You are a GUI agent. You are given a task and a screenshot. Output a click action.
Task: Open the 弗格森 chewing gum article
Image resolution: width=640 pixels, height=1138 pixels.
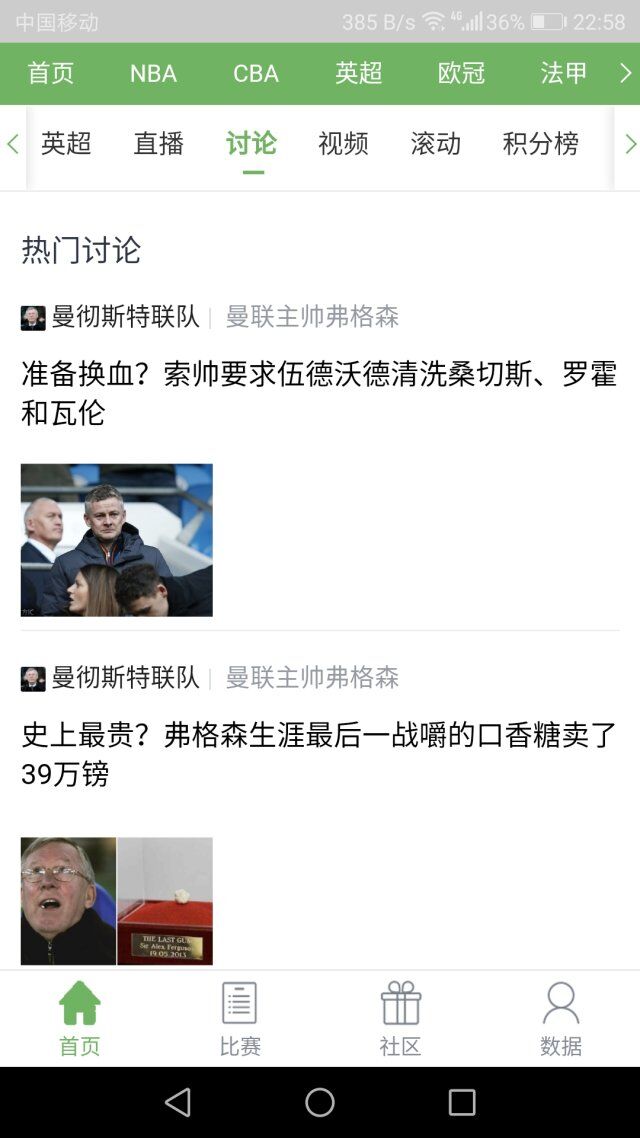pyautogui.click(x=319, y=754)
